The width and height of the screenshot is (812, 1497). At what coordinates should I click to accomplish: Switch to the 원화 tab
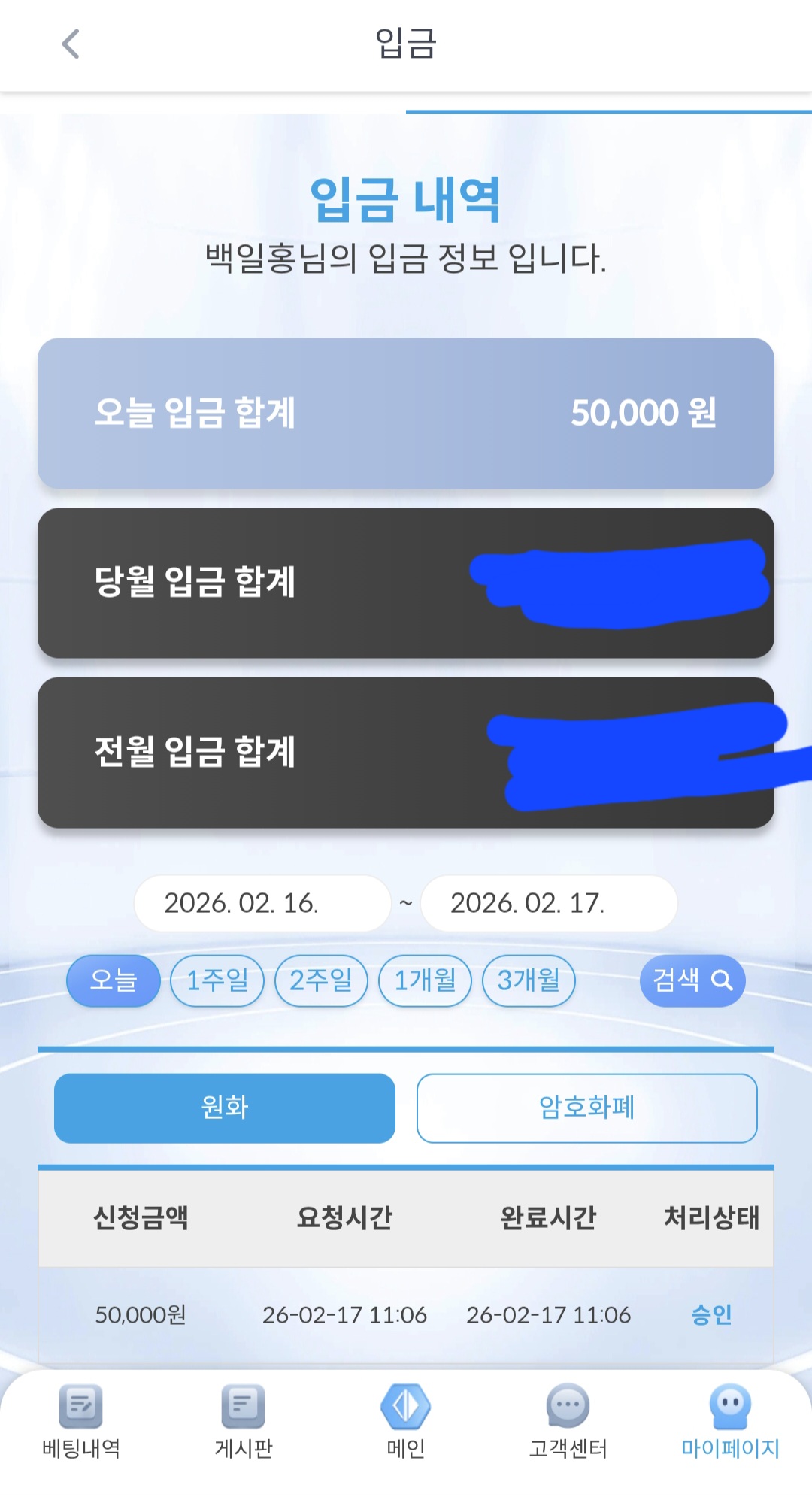pyautogui.click(x=224, y=1108)
